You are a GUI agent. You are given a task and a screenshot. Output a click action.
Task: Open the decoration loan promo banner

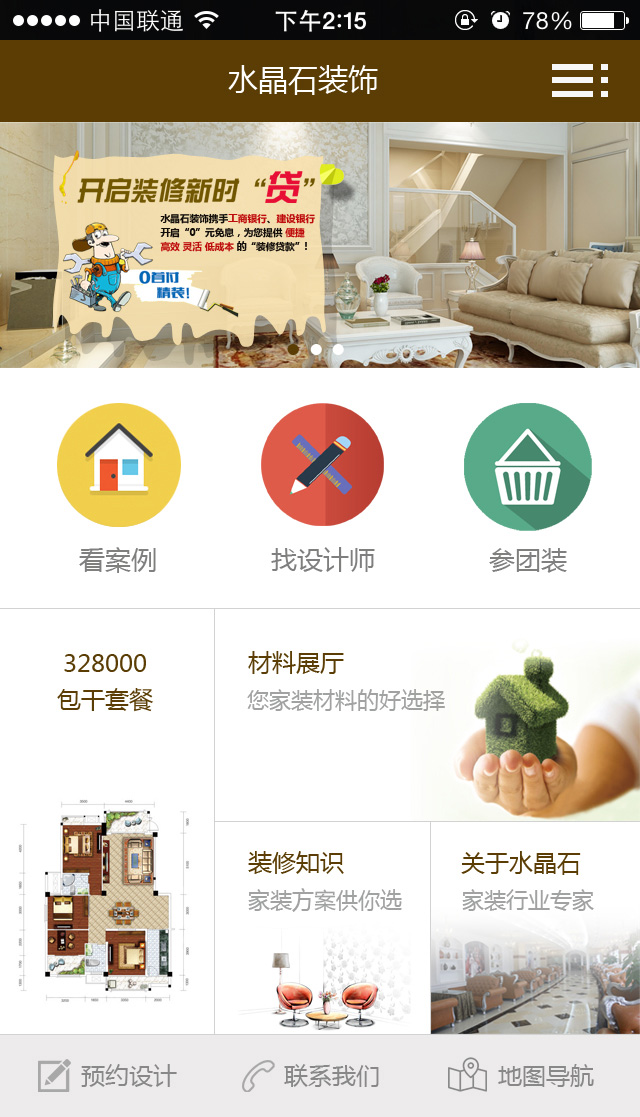320,245
